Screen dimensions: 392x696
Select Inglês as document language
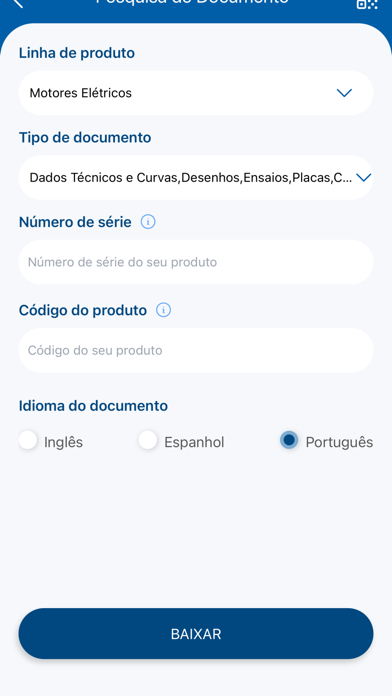click(28, 441)
